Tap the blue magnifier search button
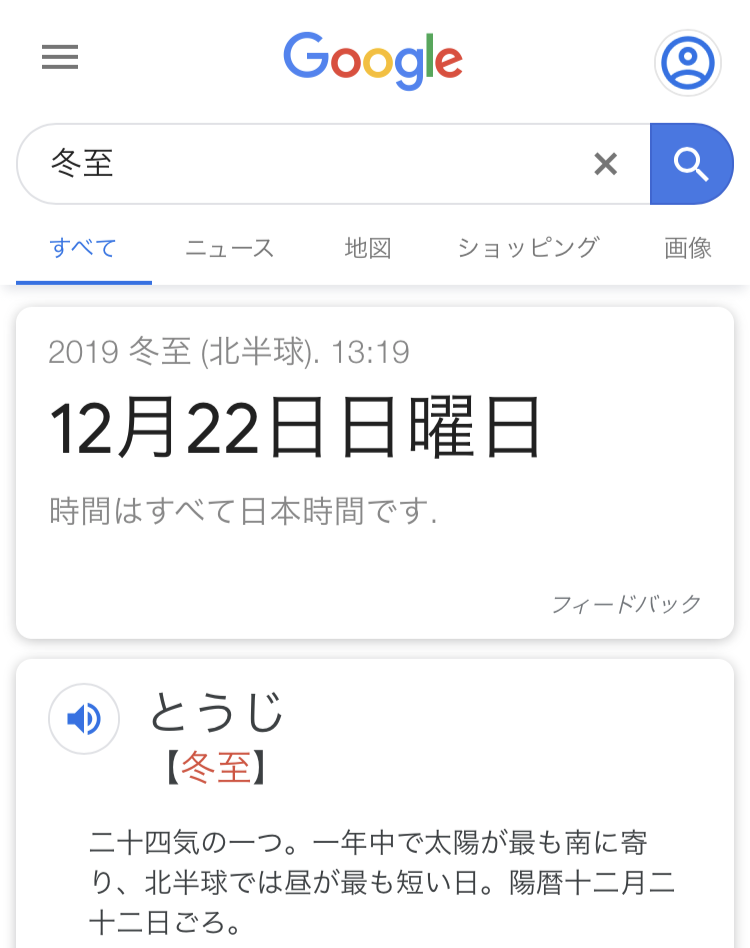Image resolution: width=750 pixels, height=948 pixels. [x=691, y=164]
